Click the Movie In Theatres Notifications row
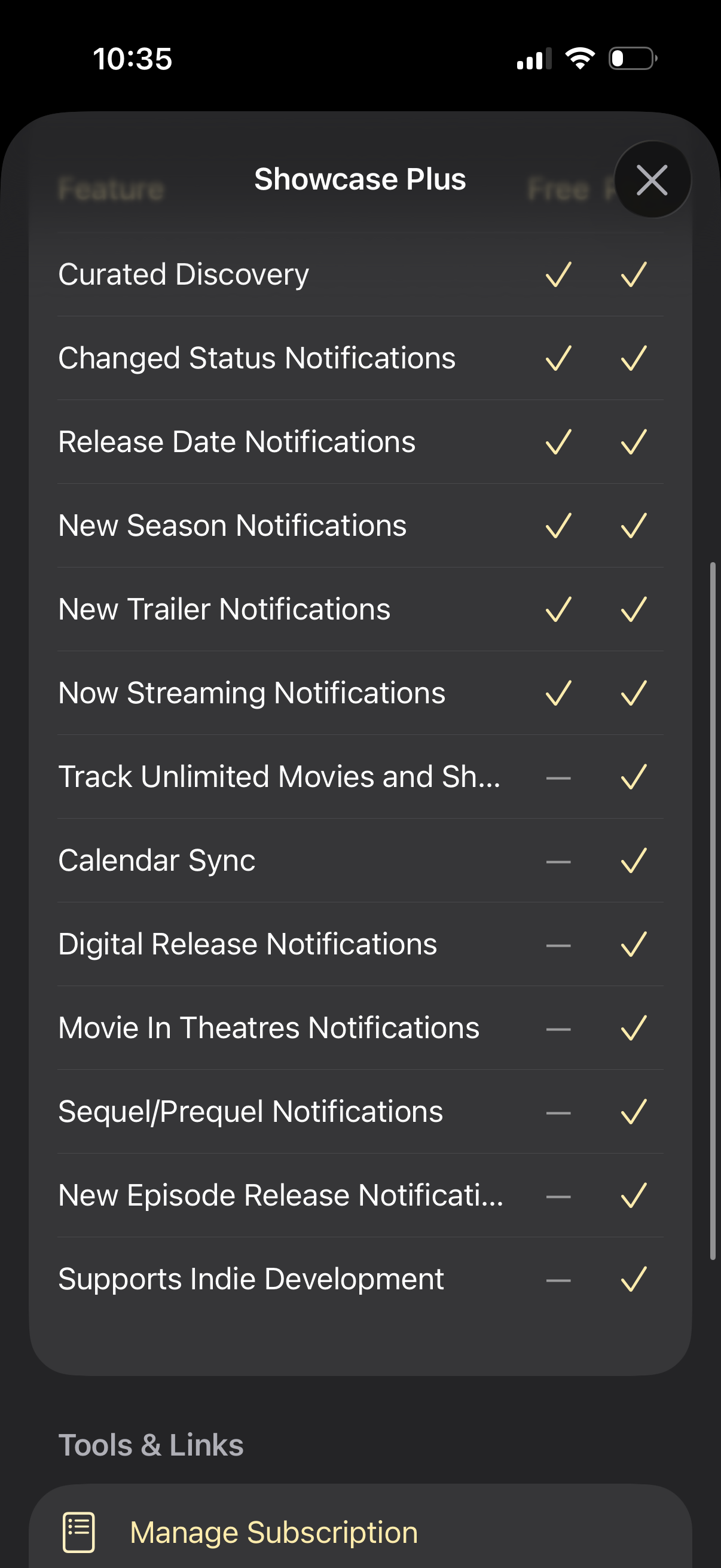 click(x=268, y=1027)
